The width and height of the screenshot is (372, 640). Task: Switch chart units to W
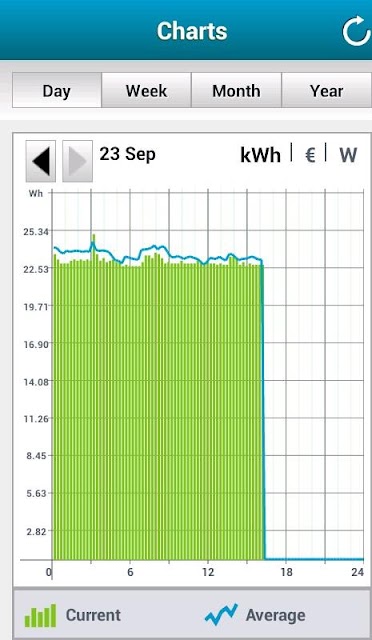tap(348, 155)
